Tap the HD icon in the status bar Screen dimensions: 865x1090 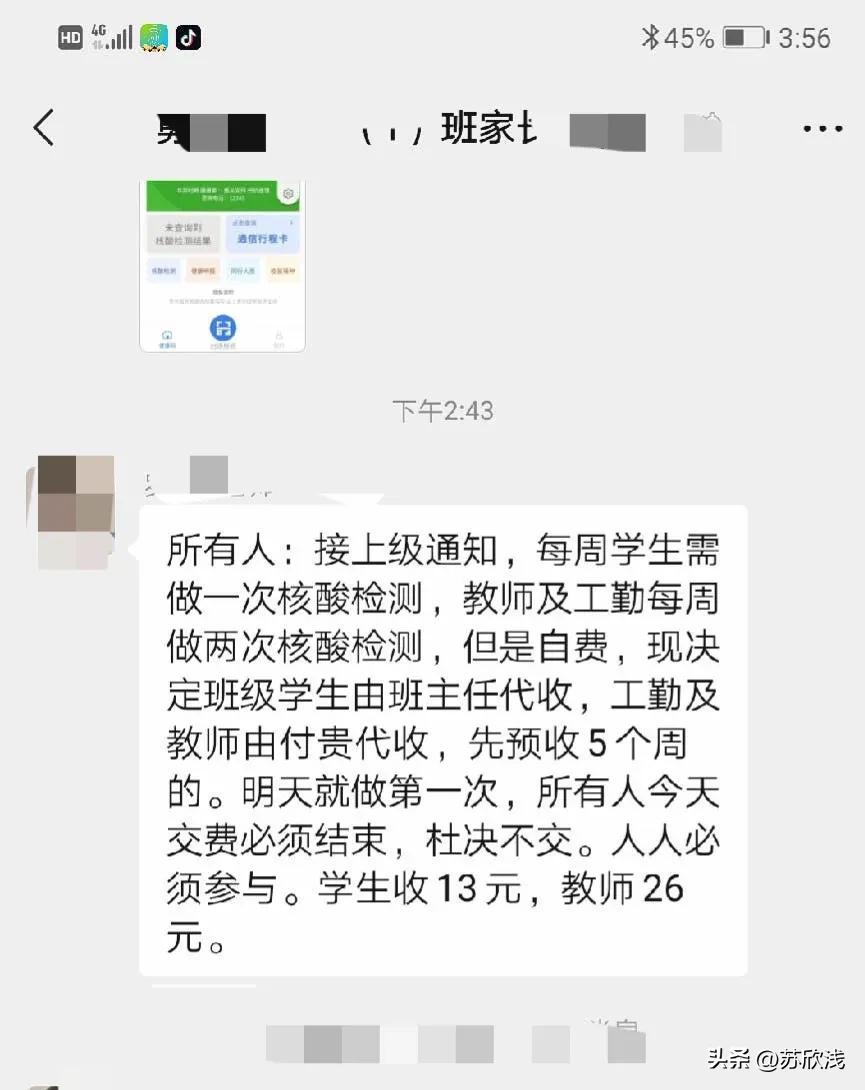pos(69,38)
